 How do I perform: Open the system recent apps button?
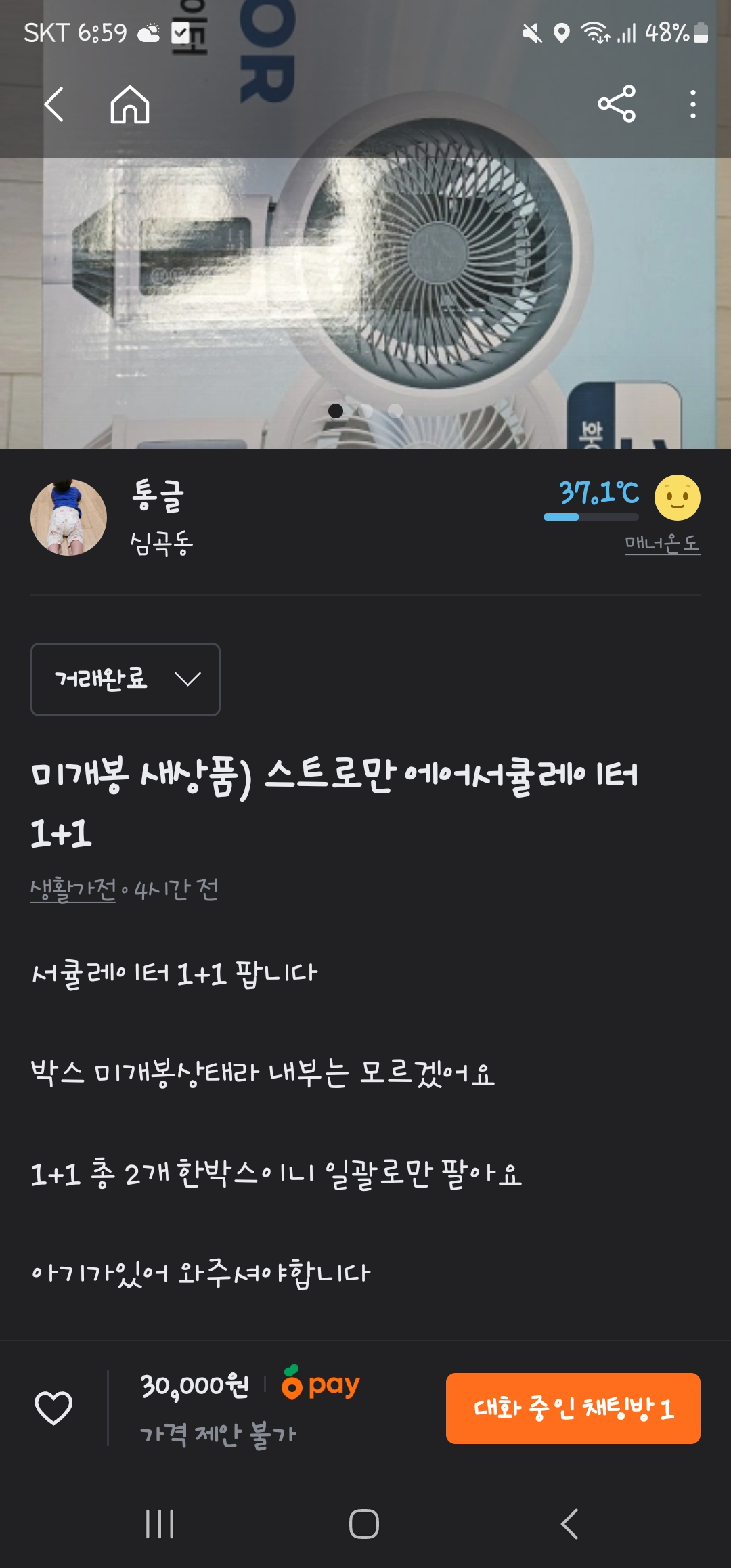tap(160, 1524)
